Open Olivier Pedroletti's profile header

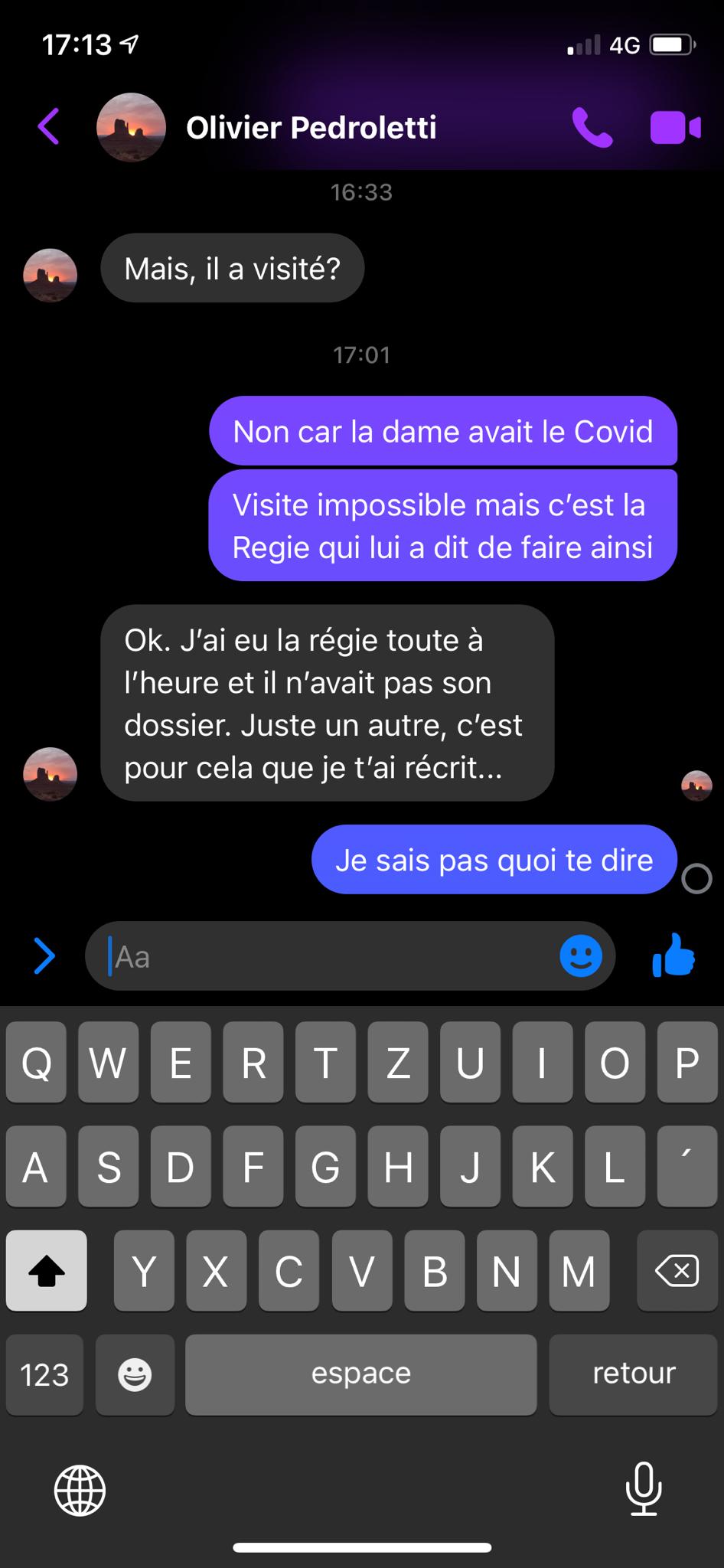pyautogui.click(x=311, y=128)
